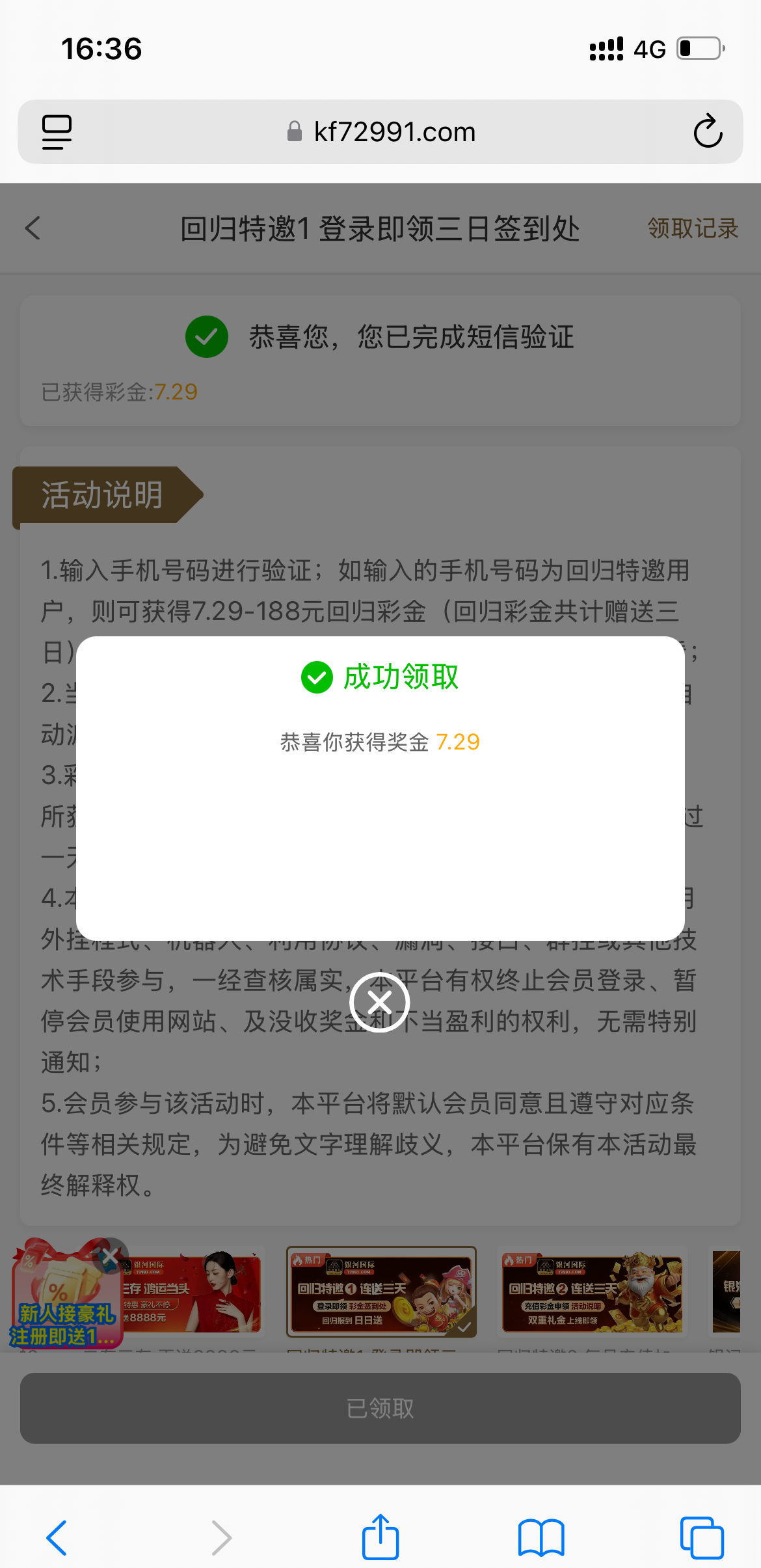Open the 回归特邀1 连送三天 promo card
Screen dimensions: 761x1568
click(381, 1291)
